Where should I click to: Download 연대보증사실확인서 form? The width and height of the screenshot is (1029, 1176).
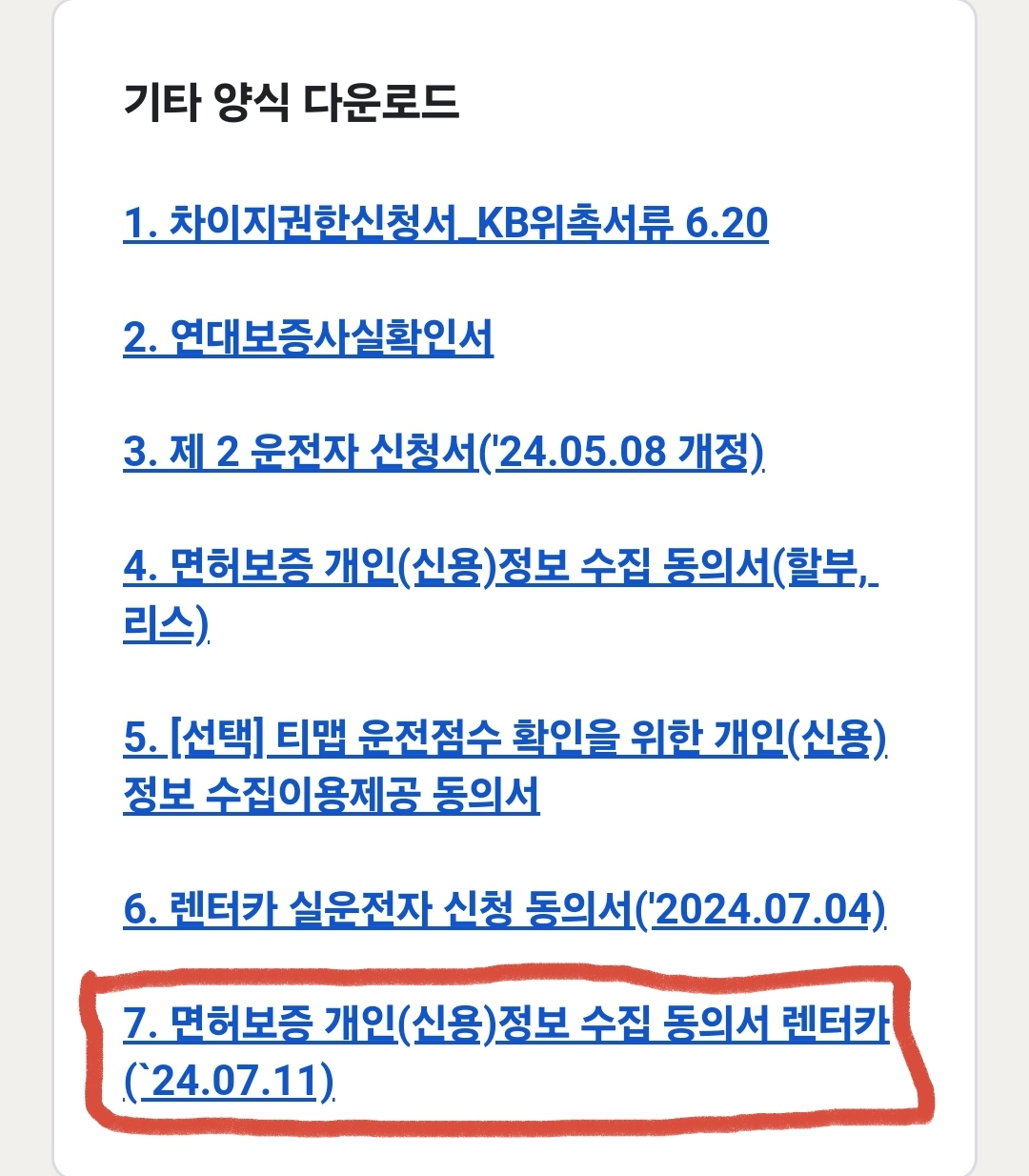coord(308,337)
